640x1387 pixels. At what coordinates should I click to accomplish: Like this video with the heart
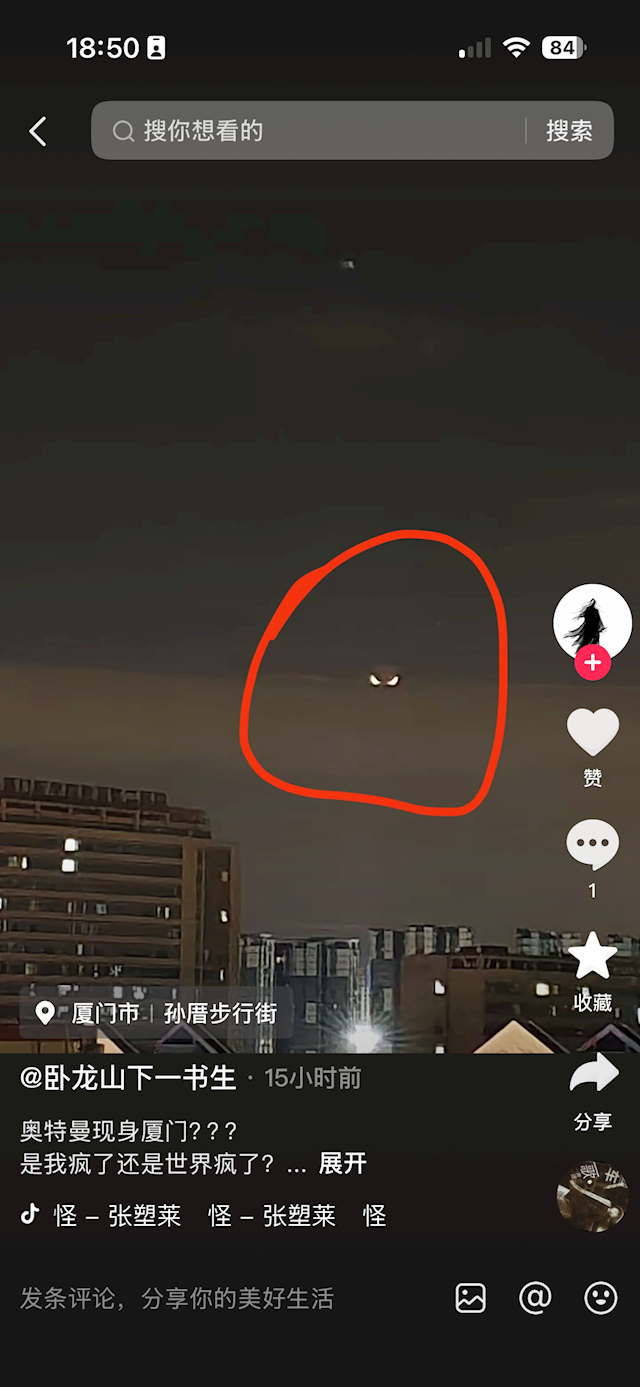pos(592,732)
